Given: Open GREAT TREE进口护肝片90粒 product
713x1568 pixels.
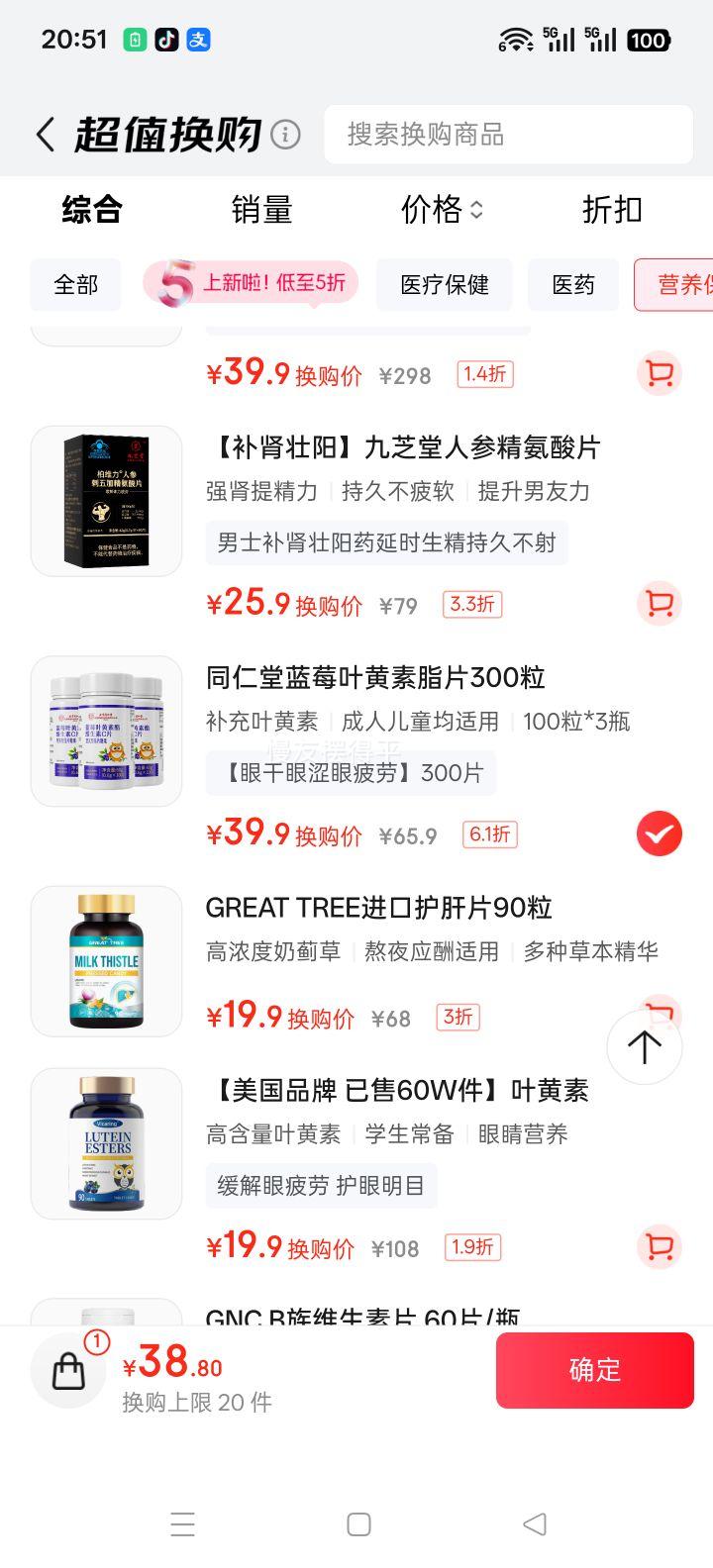Looking at the screenshot, I should (378, 908).
